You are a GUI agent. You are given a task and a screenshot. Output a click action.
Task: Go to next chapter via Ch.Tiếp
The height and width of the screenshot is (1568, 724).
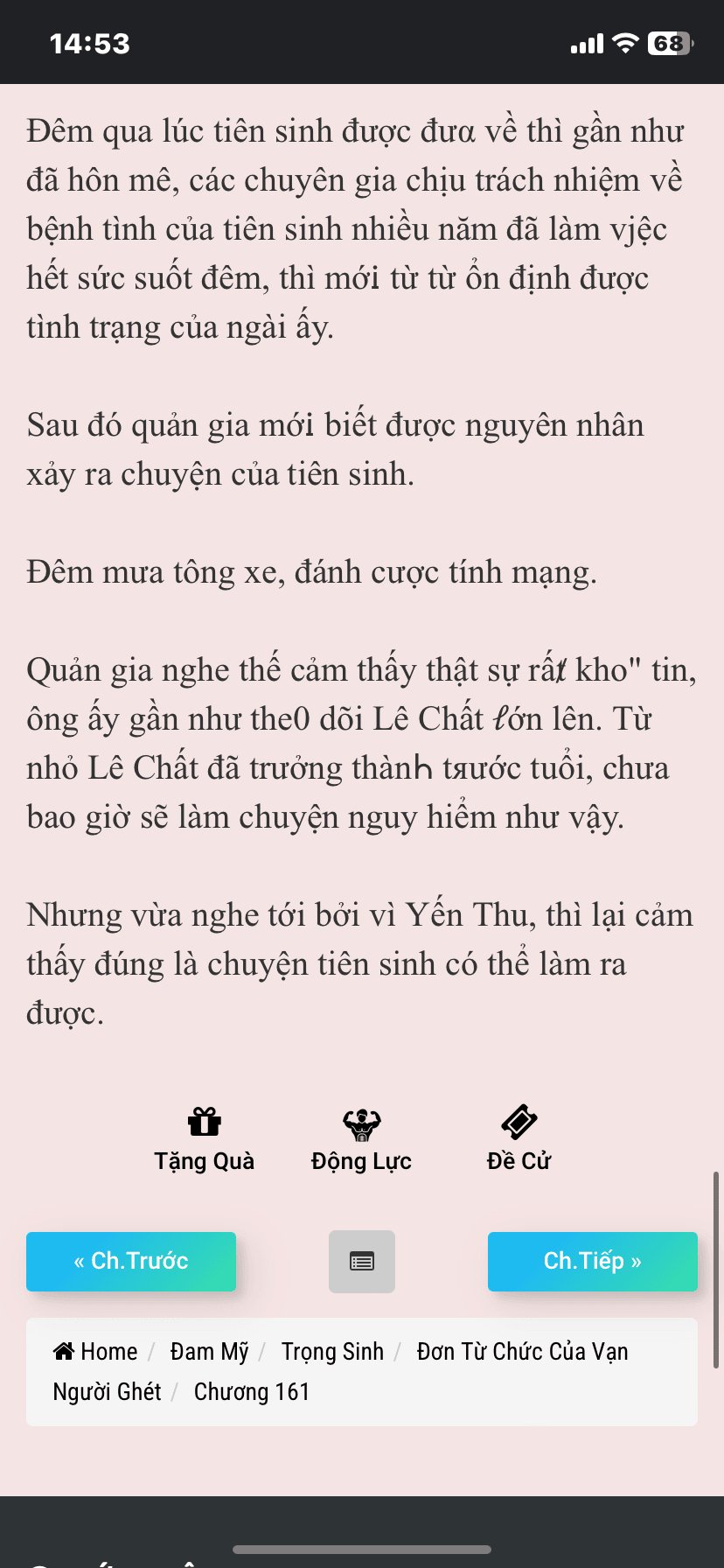(x=593, y=1261)
